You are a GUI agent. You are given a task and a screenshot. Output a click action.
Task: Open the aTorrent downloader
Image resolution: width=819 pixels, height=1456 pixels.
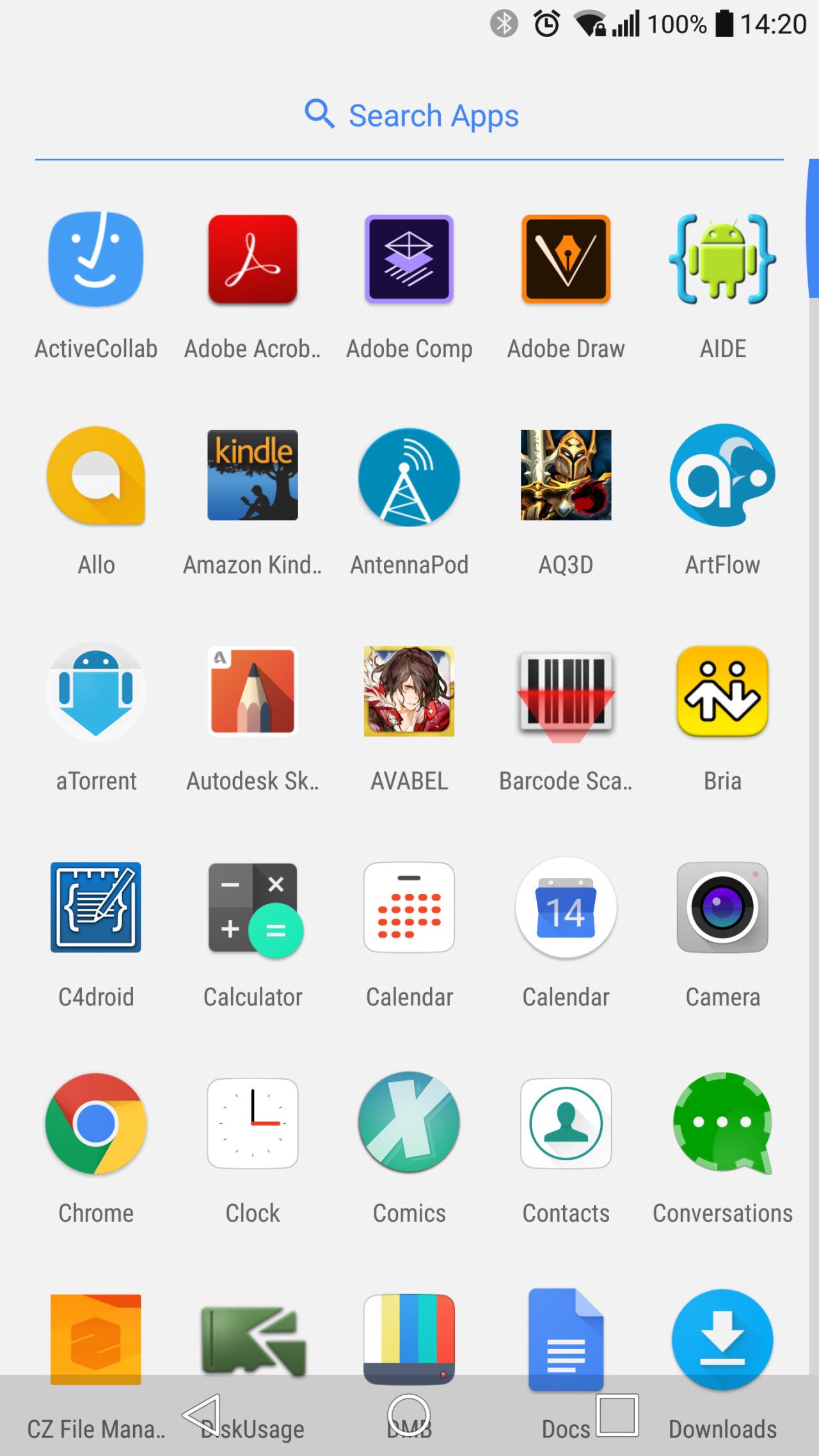95,692
